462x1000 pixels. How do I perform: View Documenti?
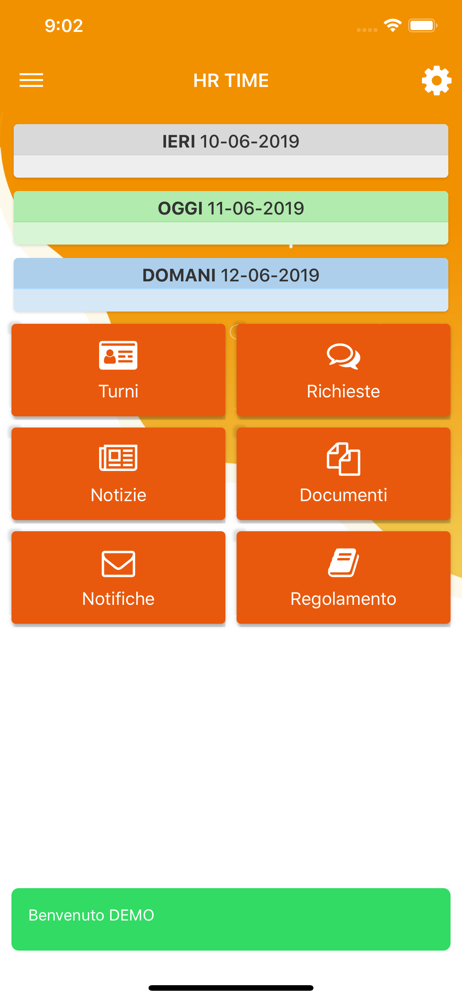click(343, 474)
